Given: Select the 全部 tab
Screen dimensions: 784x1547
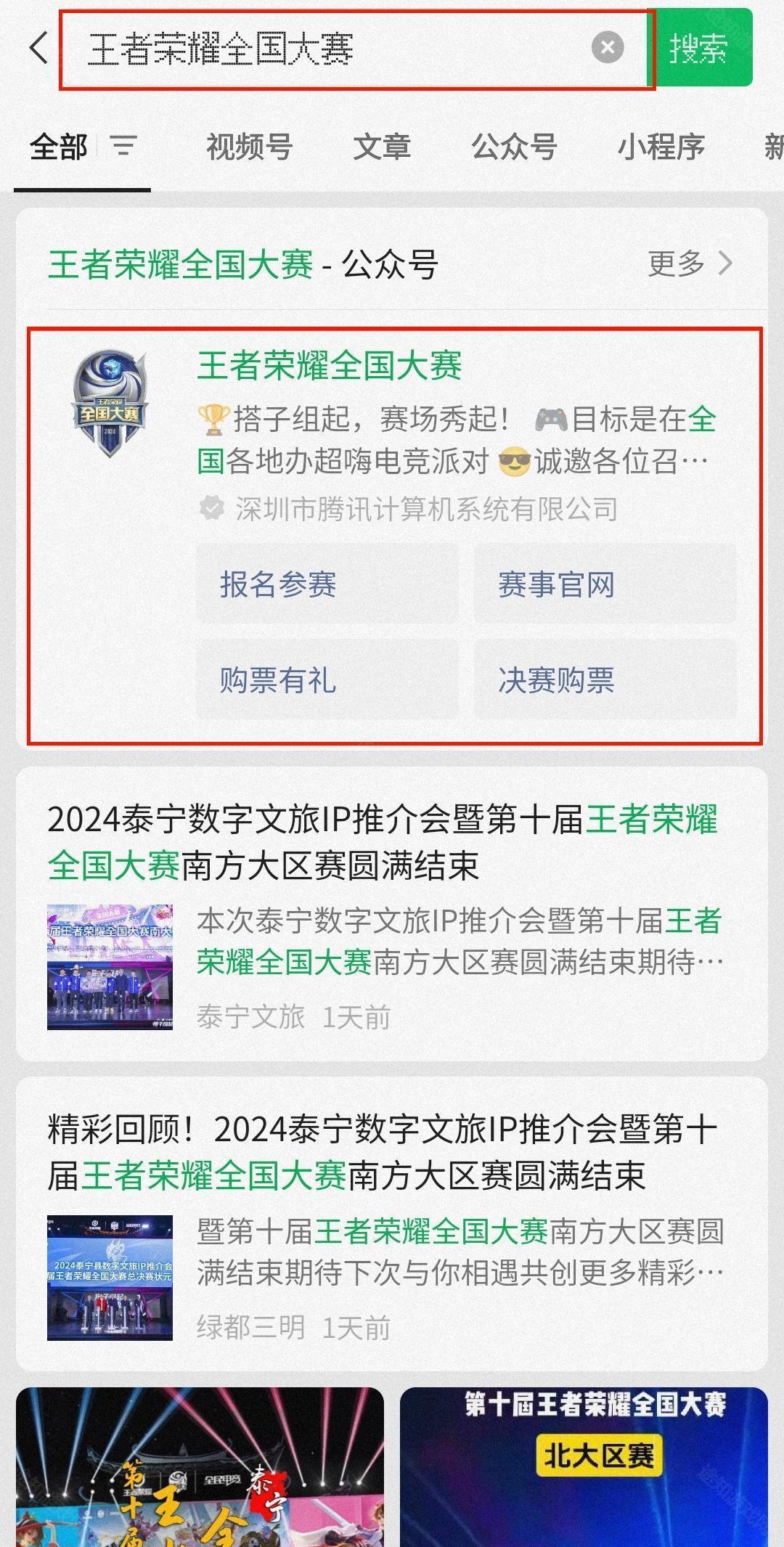Looking at the screenshot, I should (x=59, y=147).
